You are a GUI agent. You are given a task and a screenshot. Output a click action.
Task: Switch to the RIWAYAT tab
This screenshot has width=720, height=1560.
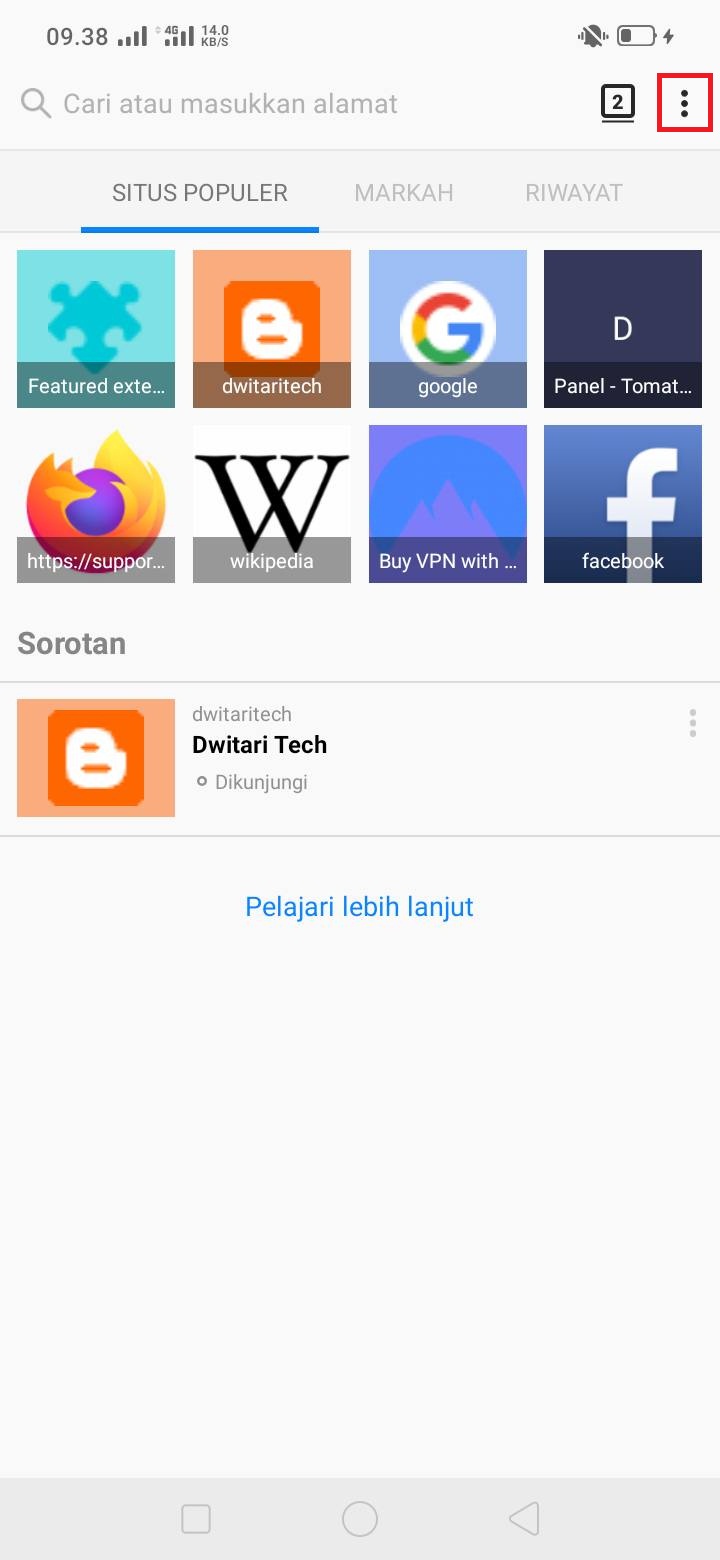[x=574, y=193]
